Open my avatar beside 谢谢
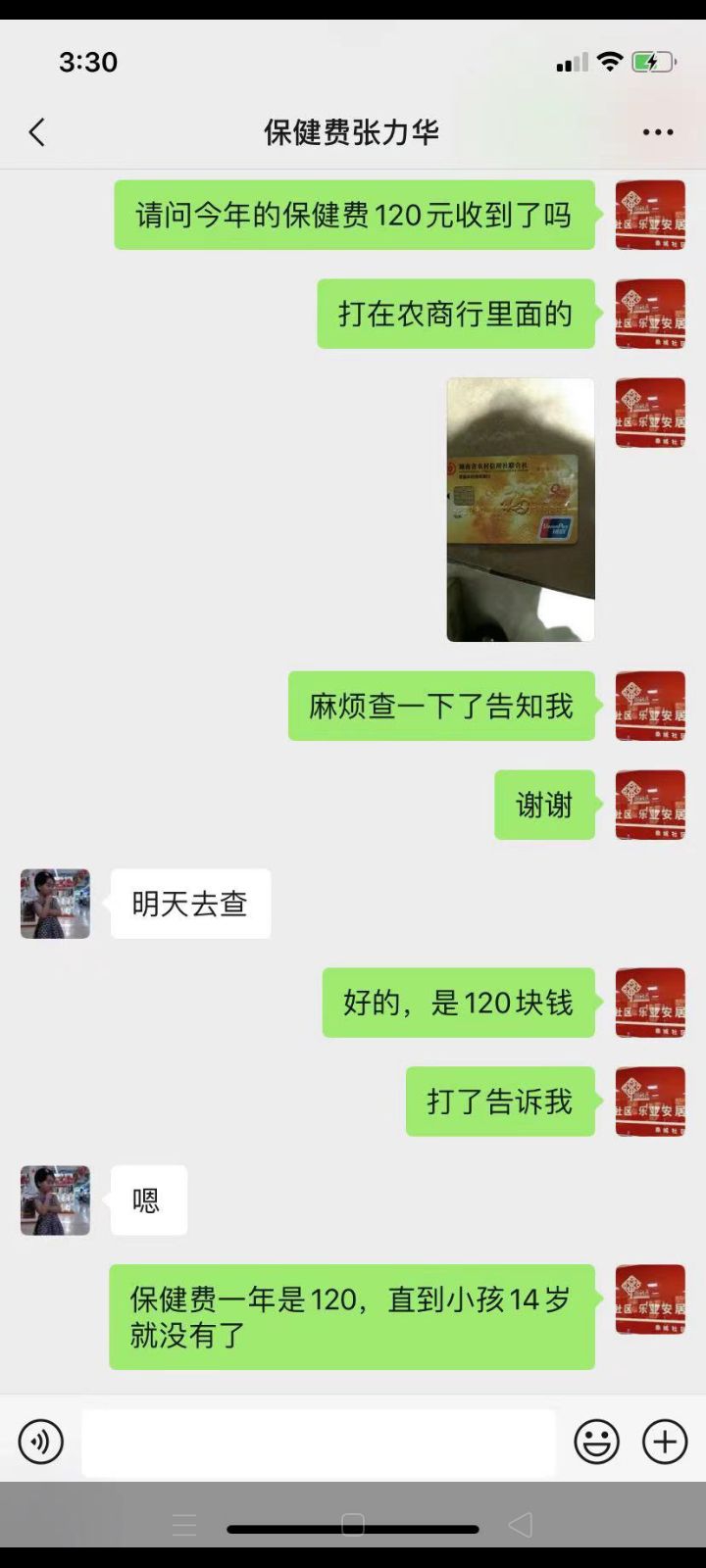The width and height of the screenshot is (706, 1568). [650, 805]
